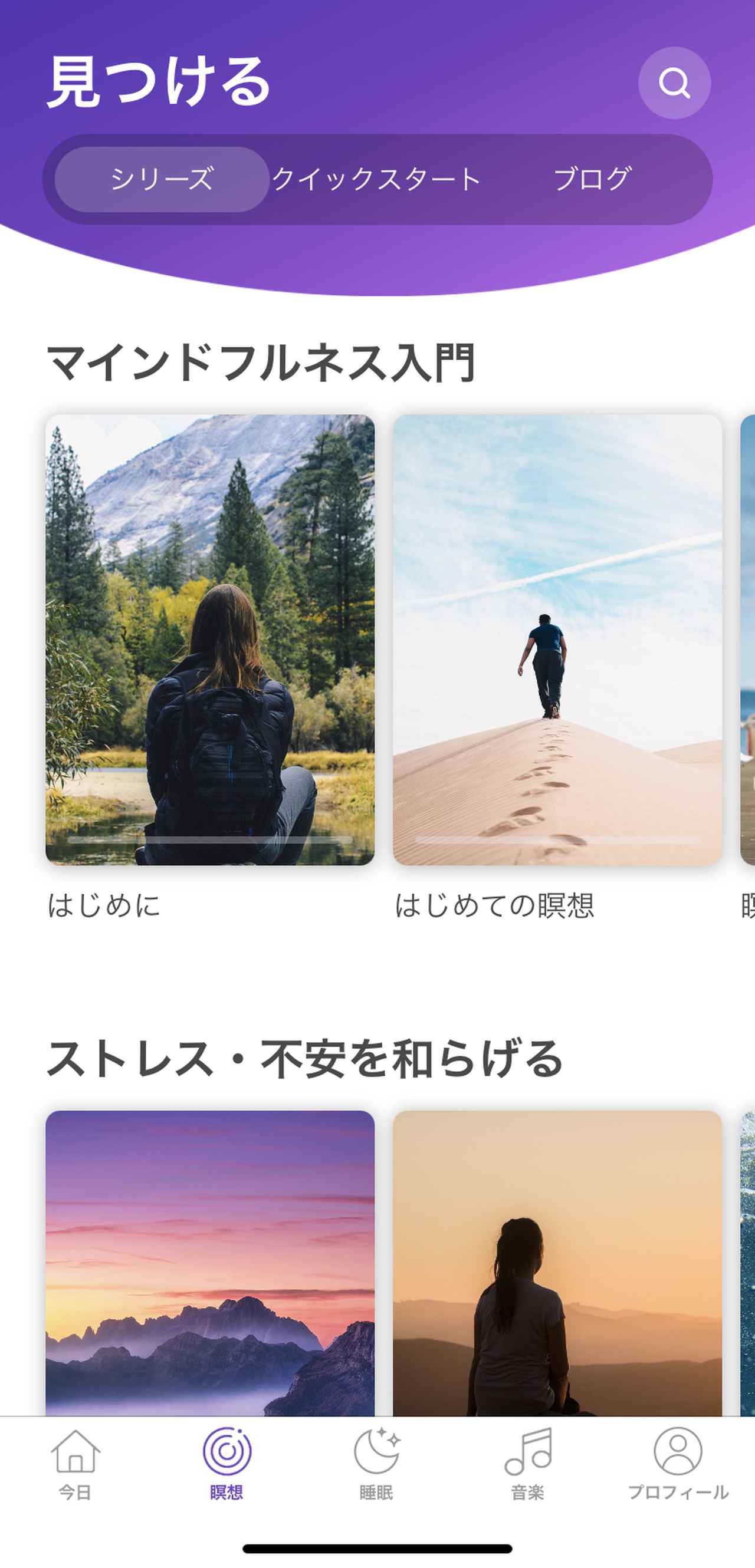Select the シリーズ tab

162,179
